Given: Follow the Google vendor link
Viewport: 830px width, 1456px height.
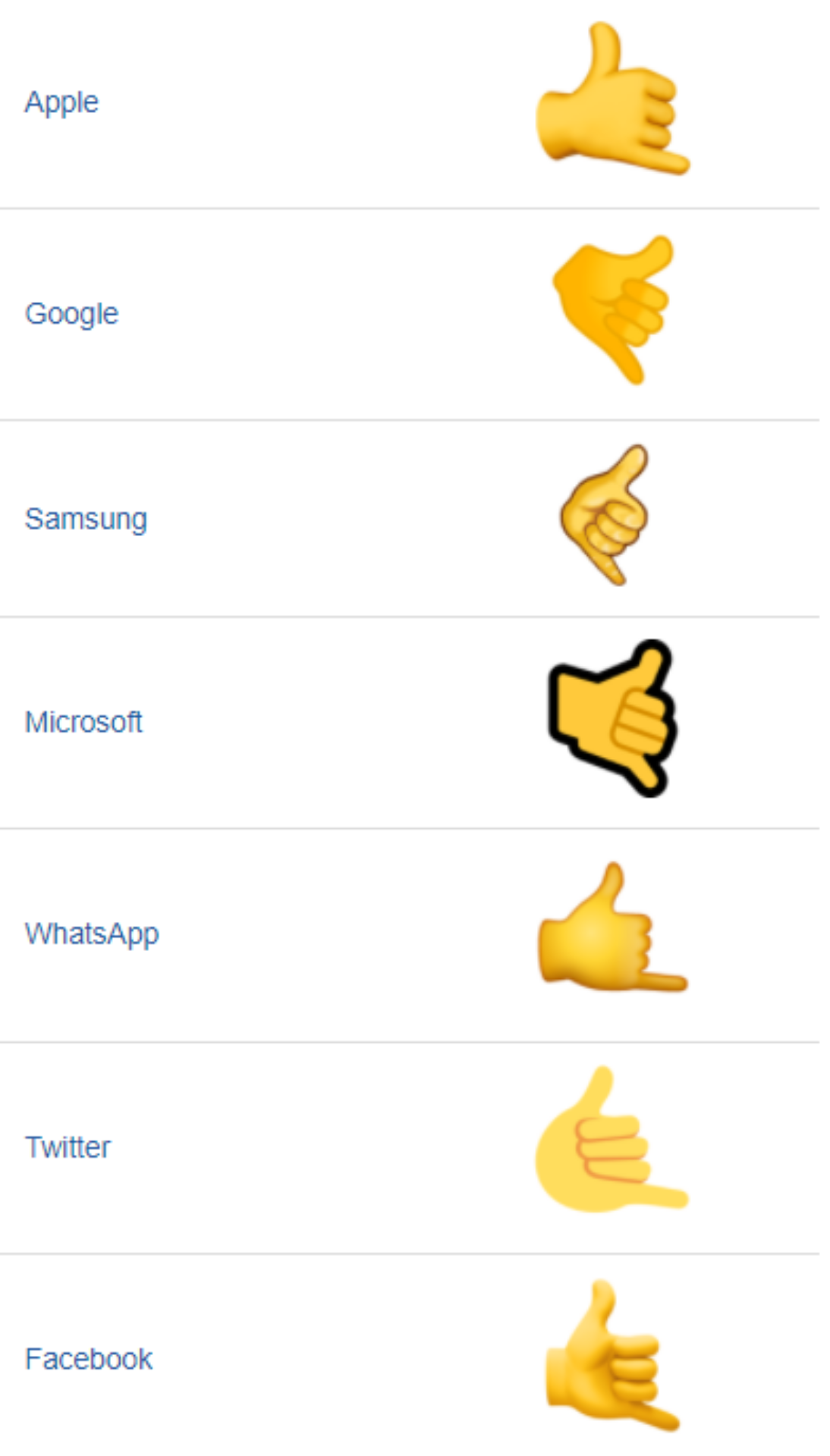Looking at the screenshot, I should (x=71, y=314).
